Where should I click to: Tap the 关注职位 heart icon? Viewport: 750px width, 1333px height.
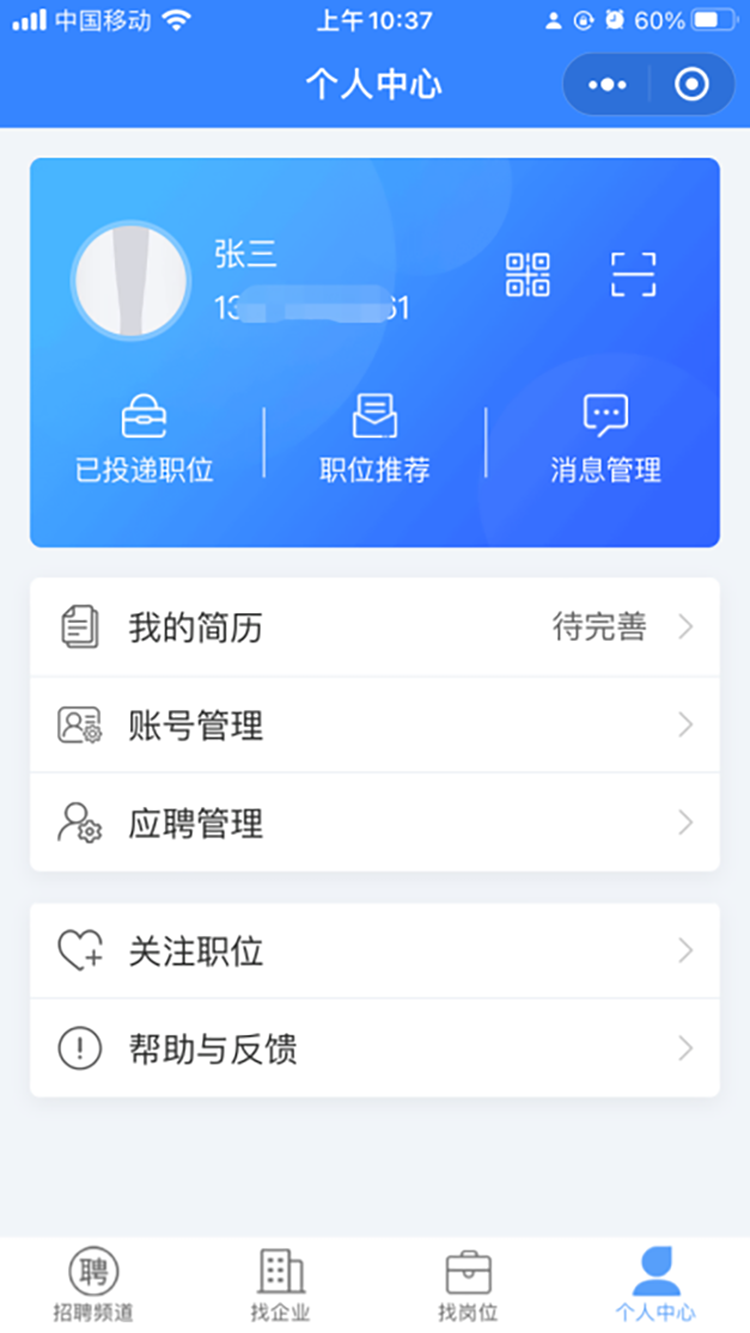tap(77, 950)
